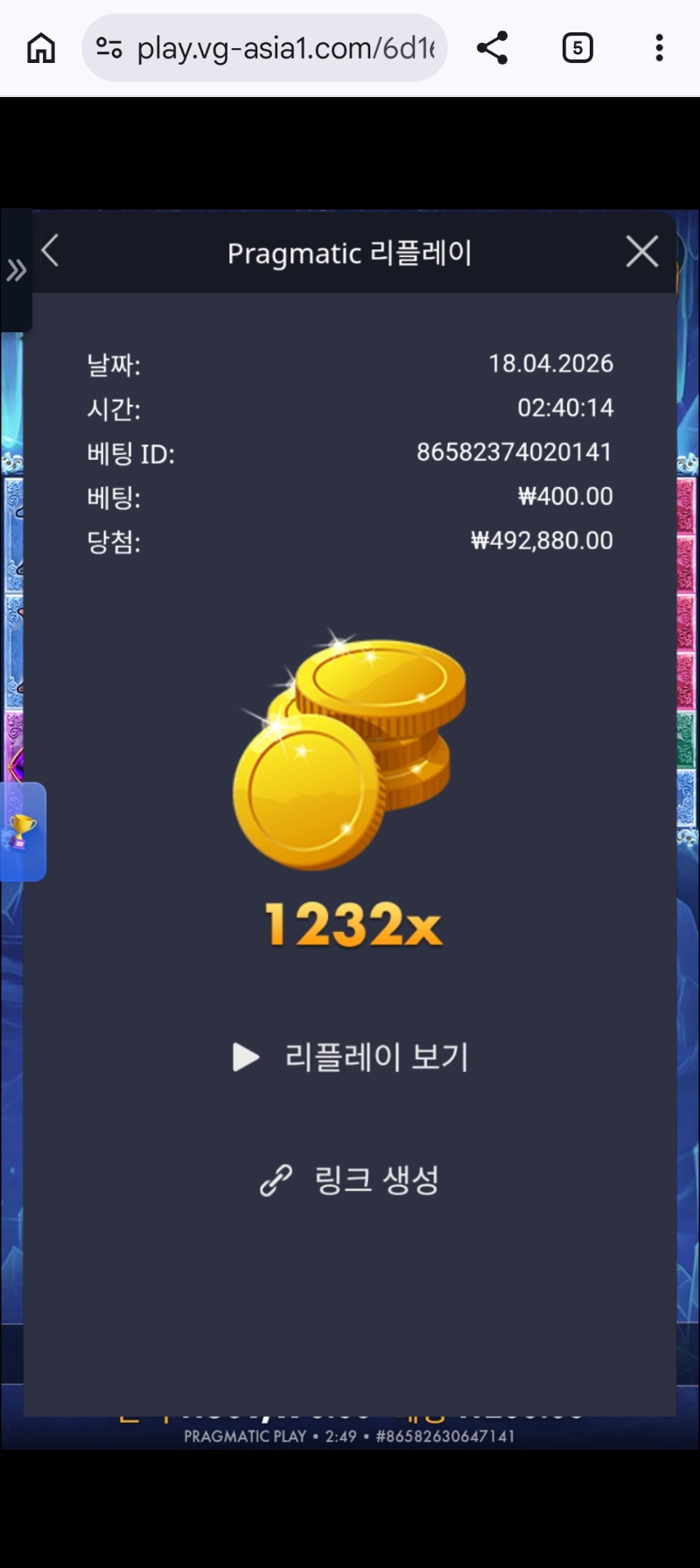Open the browser overflow menu

659,48
